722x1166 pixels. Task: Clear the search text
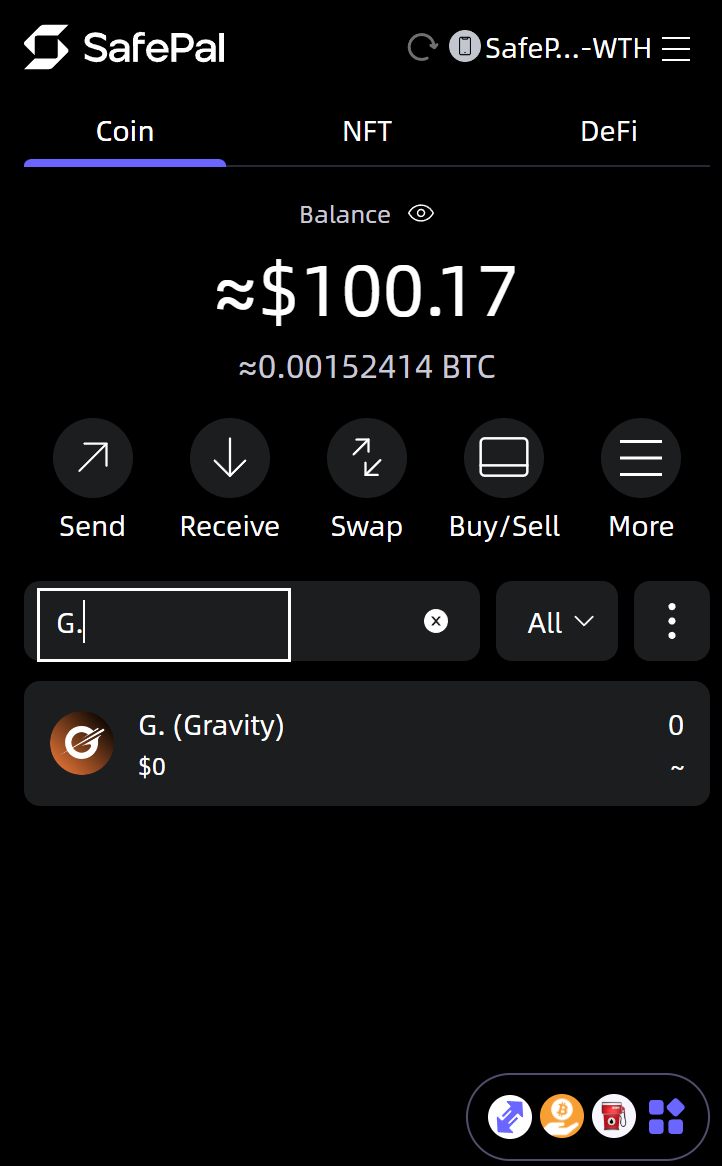(436, 621)
